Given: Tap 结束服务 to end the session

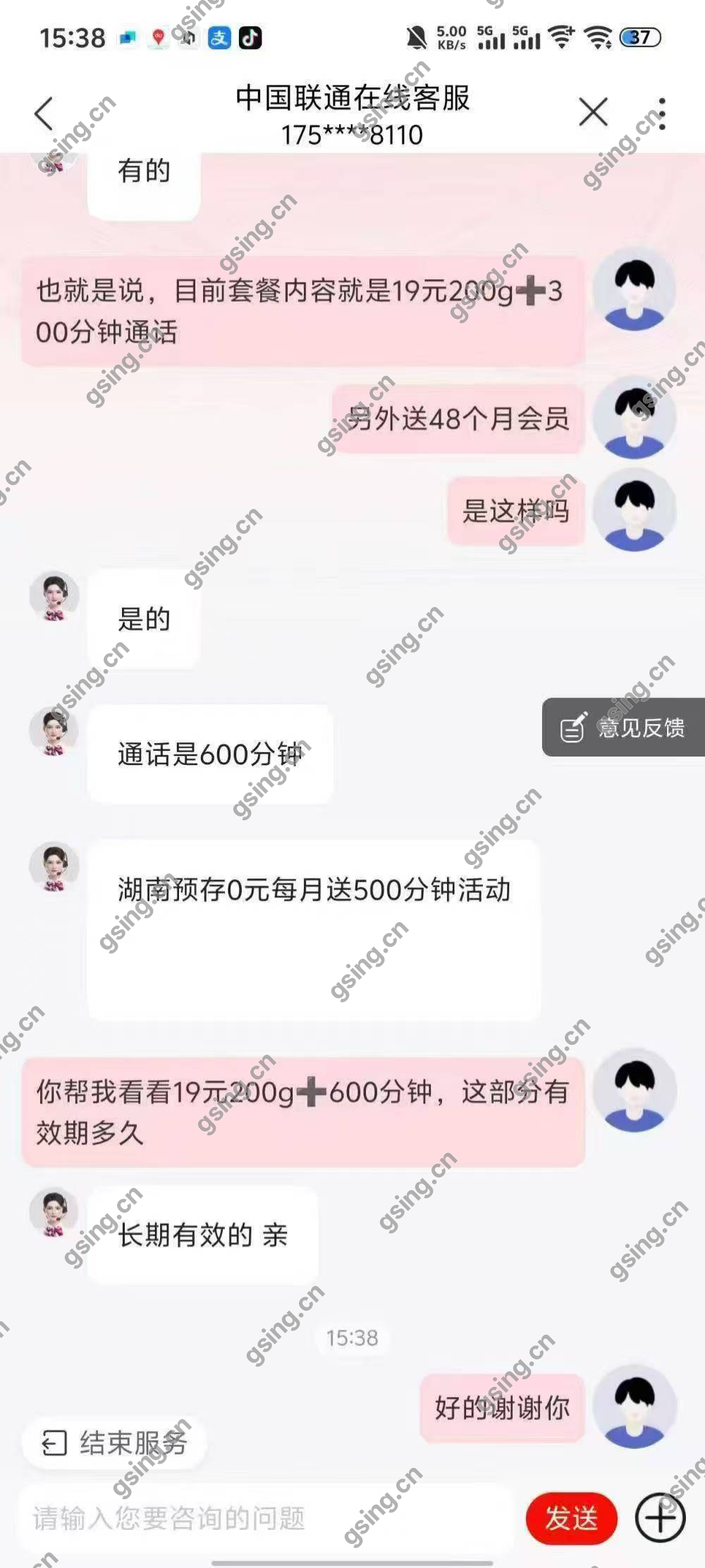Looking at the screenshot, I should point(115,1443).
